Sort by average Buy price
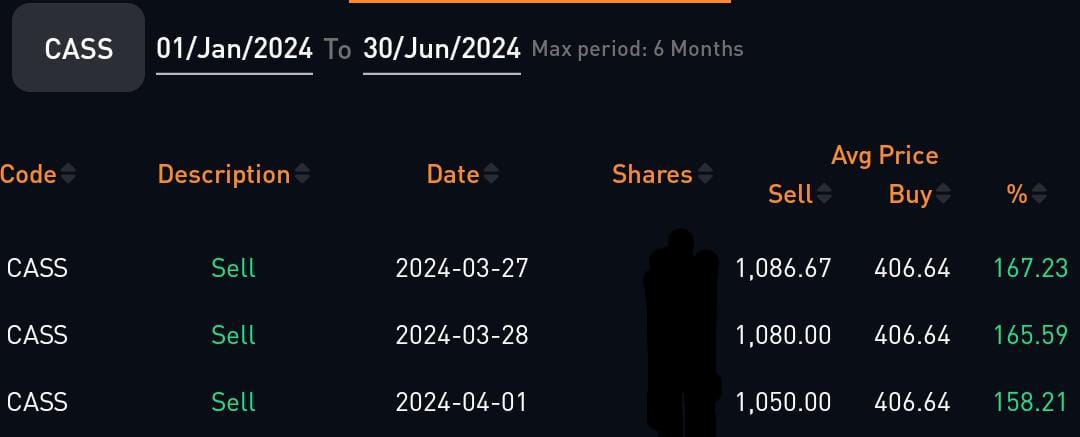Viewport: 1080px width, 437px height. [919, 194]
